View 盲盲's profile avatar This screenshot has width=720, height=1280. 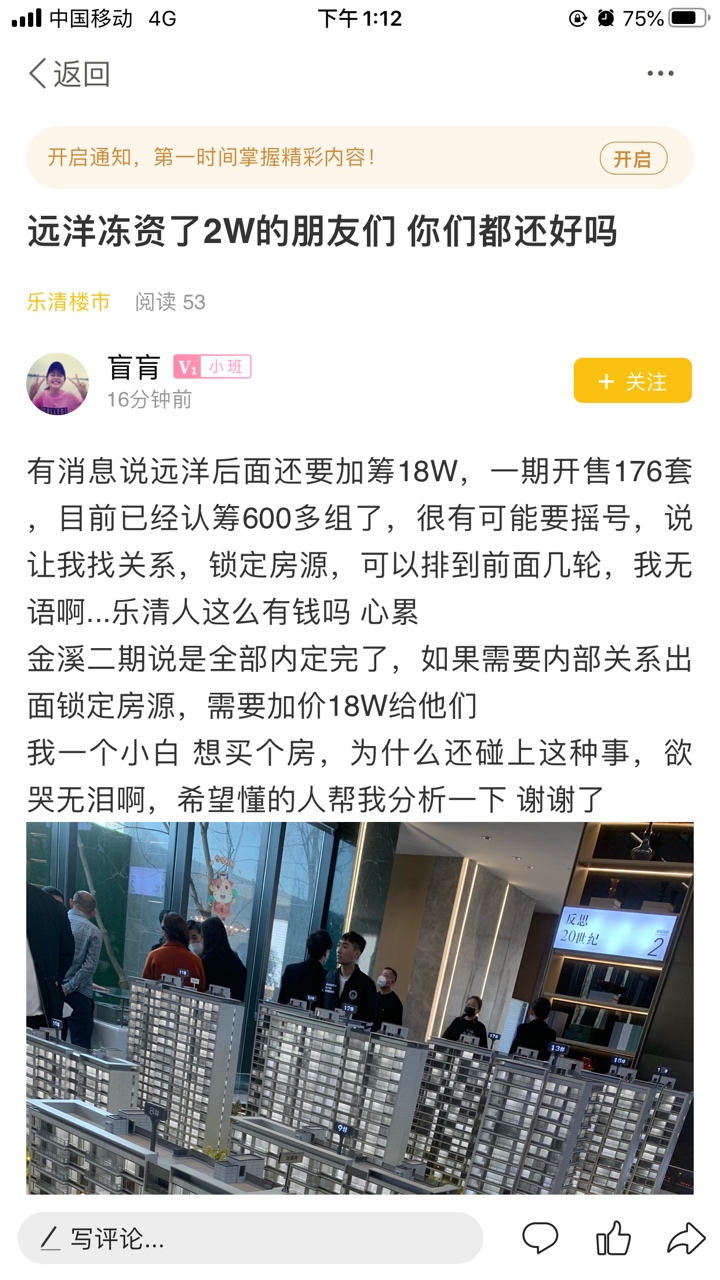point(58,383)
